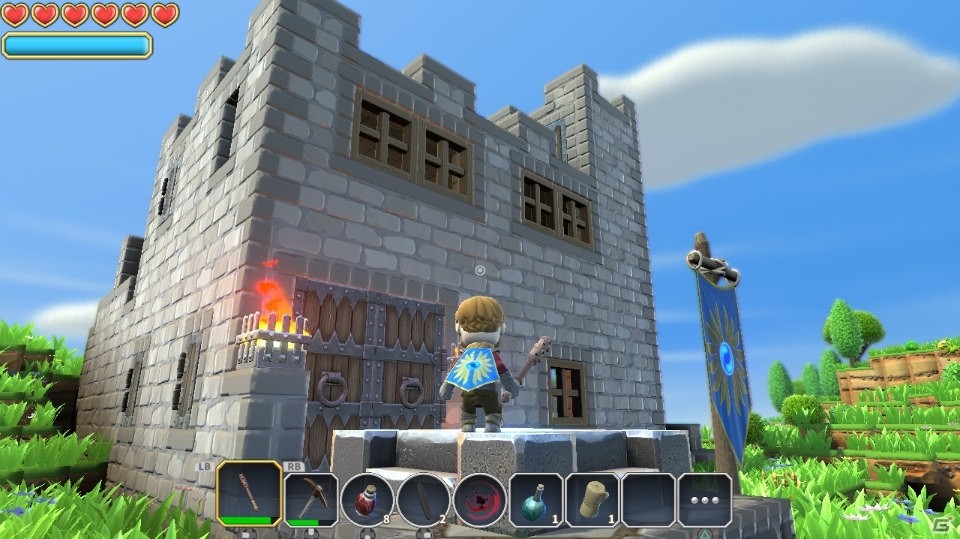Activate the red swirl skill slot
The width and height of the screenshot is (960, 539).
point(480,499)
